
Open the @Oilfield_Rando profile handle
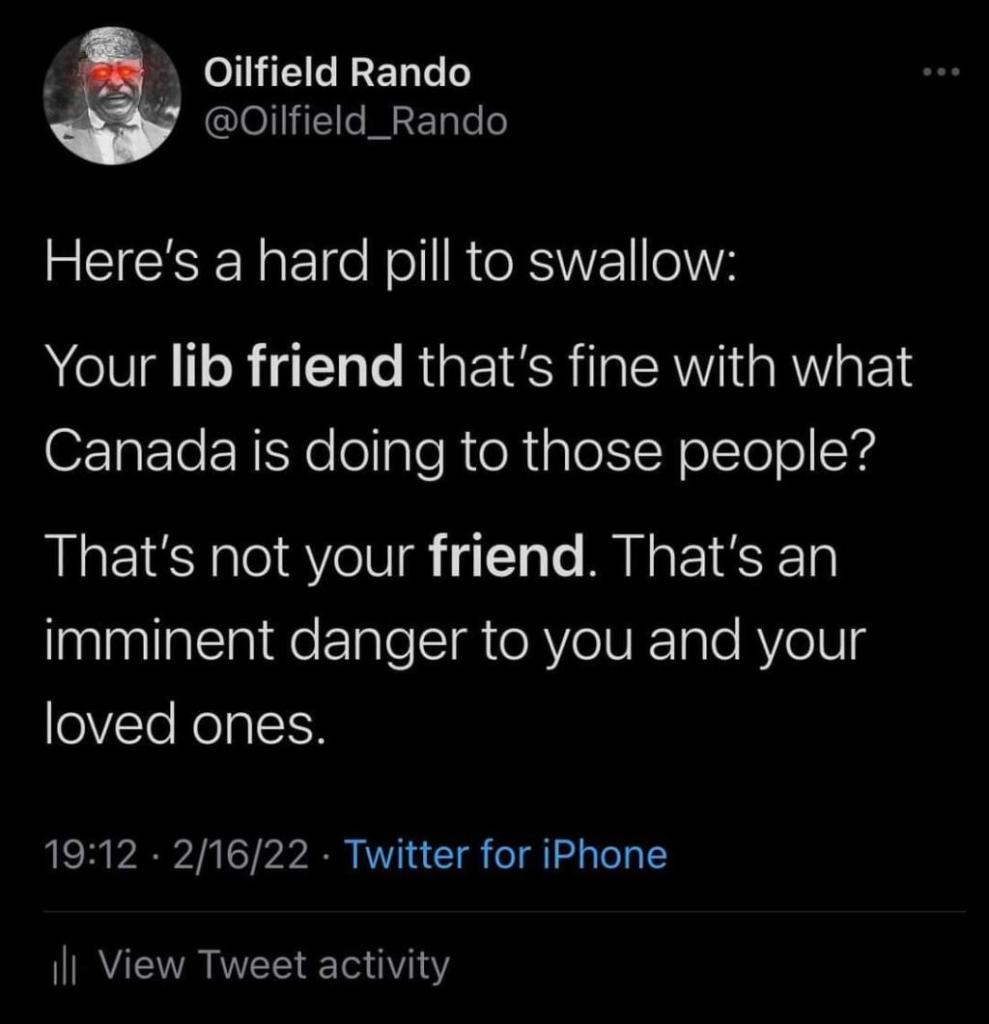(355, 122)
